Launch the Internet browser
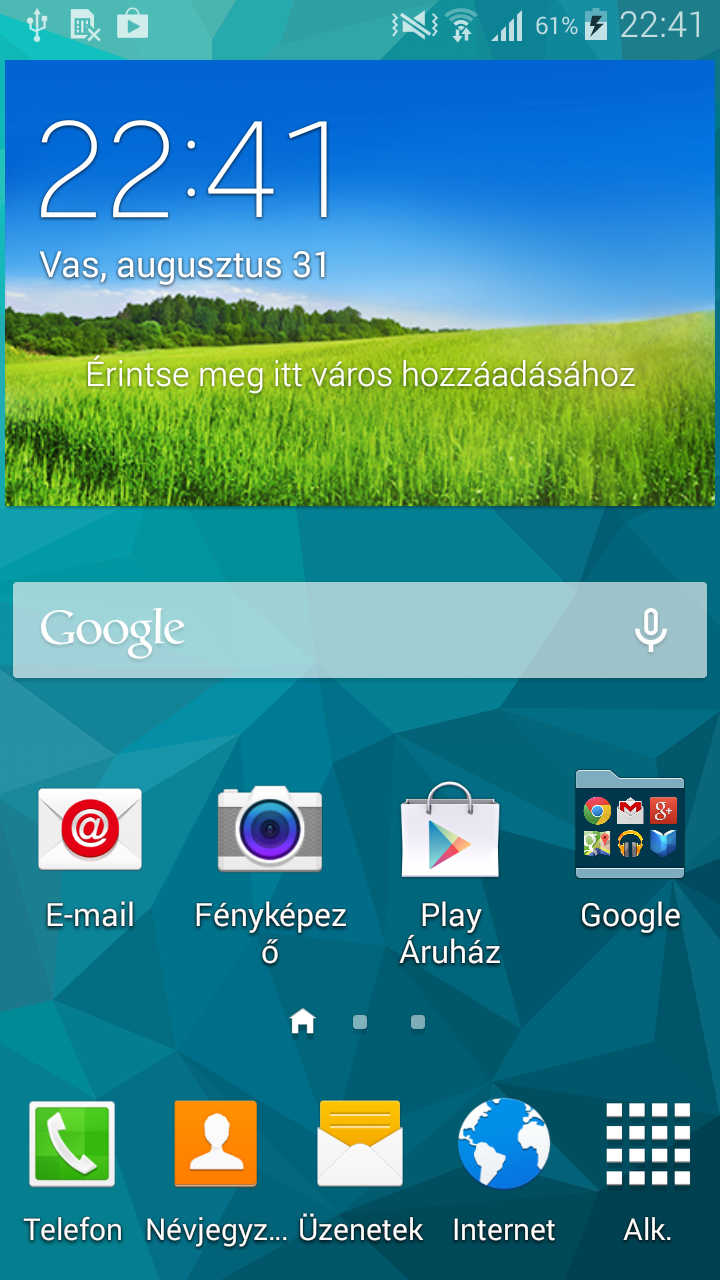The height and width of the screenshot is (1280, 720). [504, 1145]
